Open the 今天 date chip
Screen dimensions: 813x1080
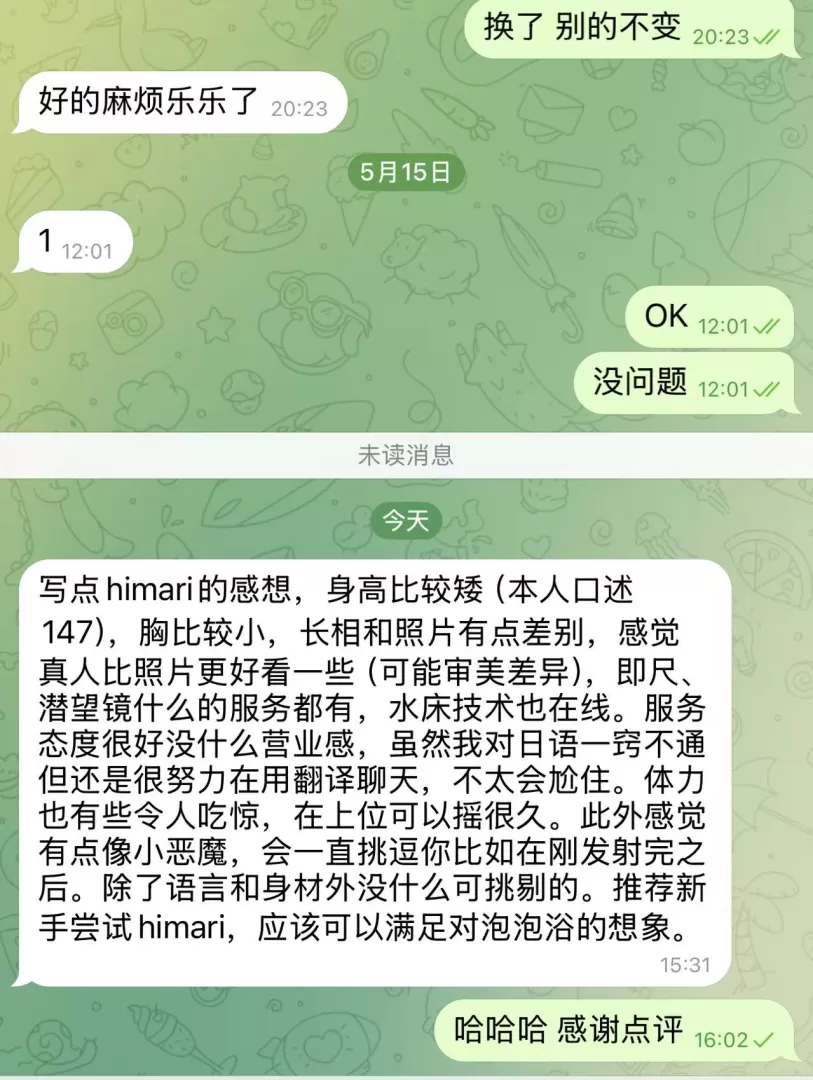point(406,519)
